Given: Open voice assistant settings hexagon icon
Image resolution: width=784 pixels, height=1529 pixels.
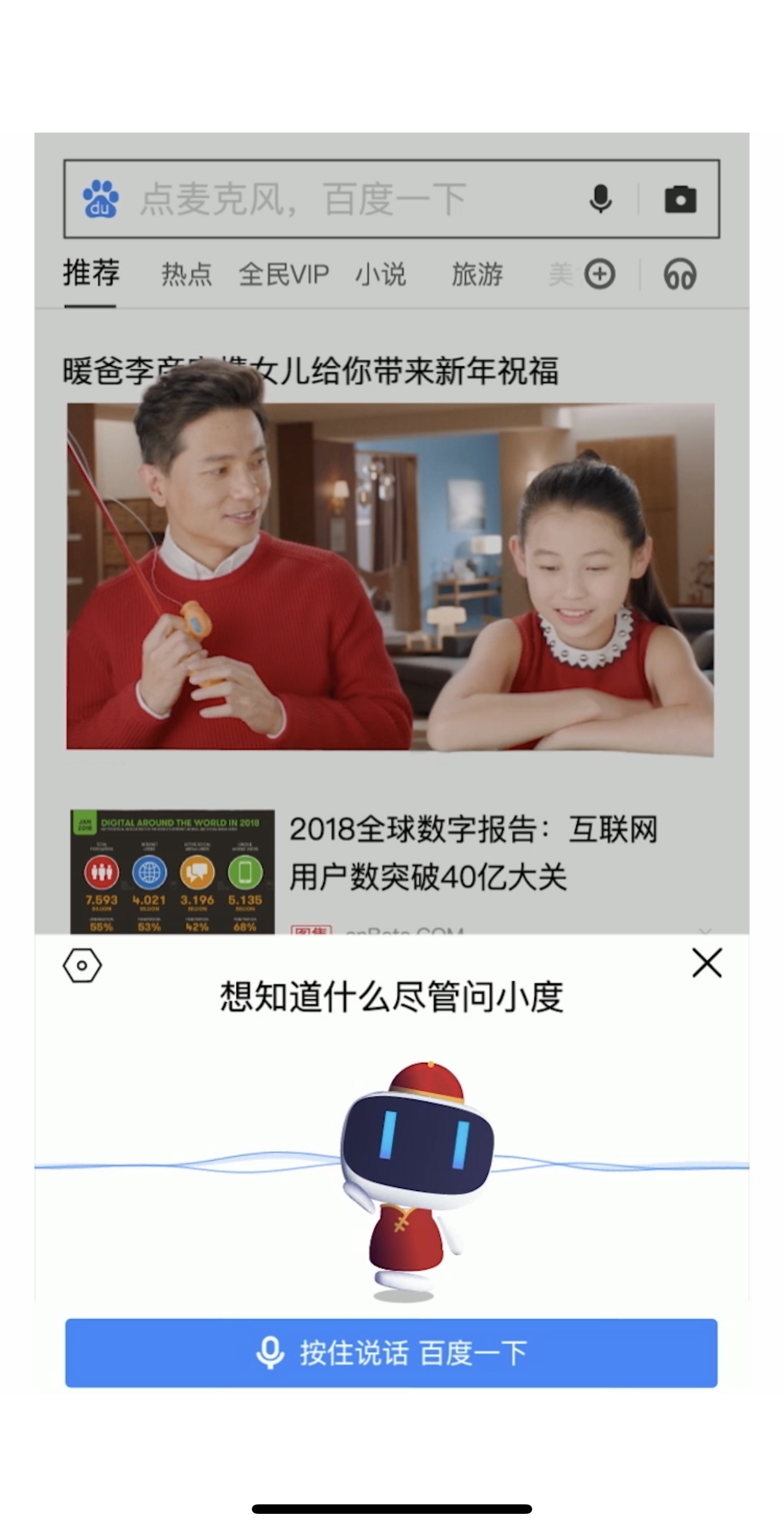Looking at the screenshot, I should tap(82, 965).
